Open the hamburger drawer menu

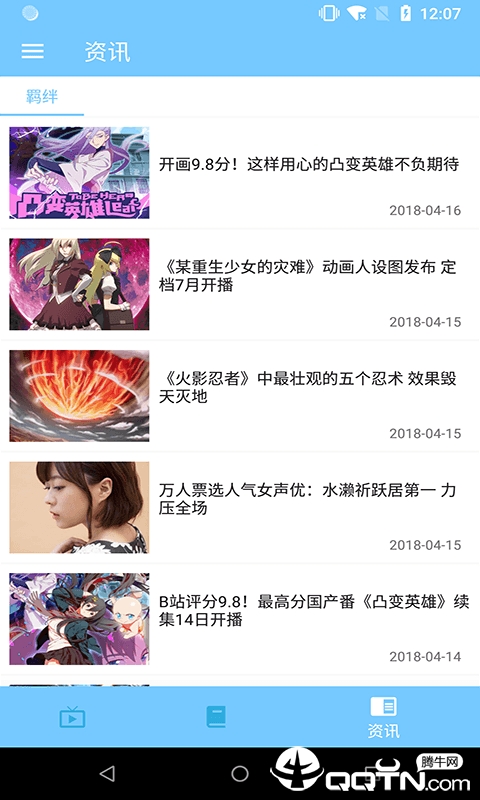[32, 51]
